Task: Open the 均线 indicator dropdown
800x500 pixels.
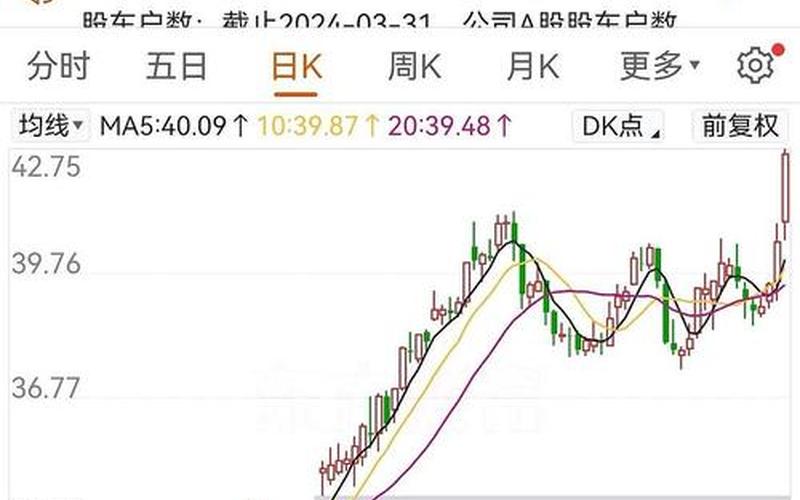Action: pos(50,126)
